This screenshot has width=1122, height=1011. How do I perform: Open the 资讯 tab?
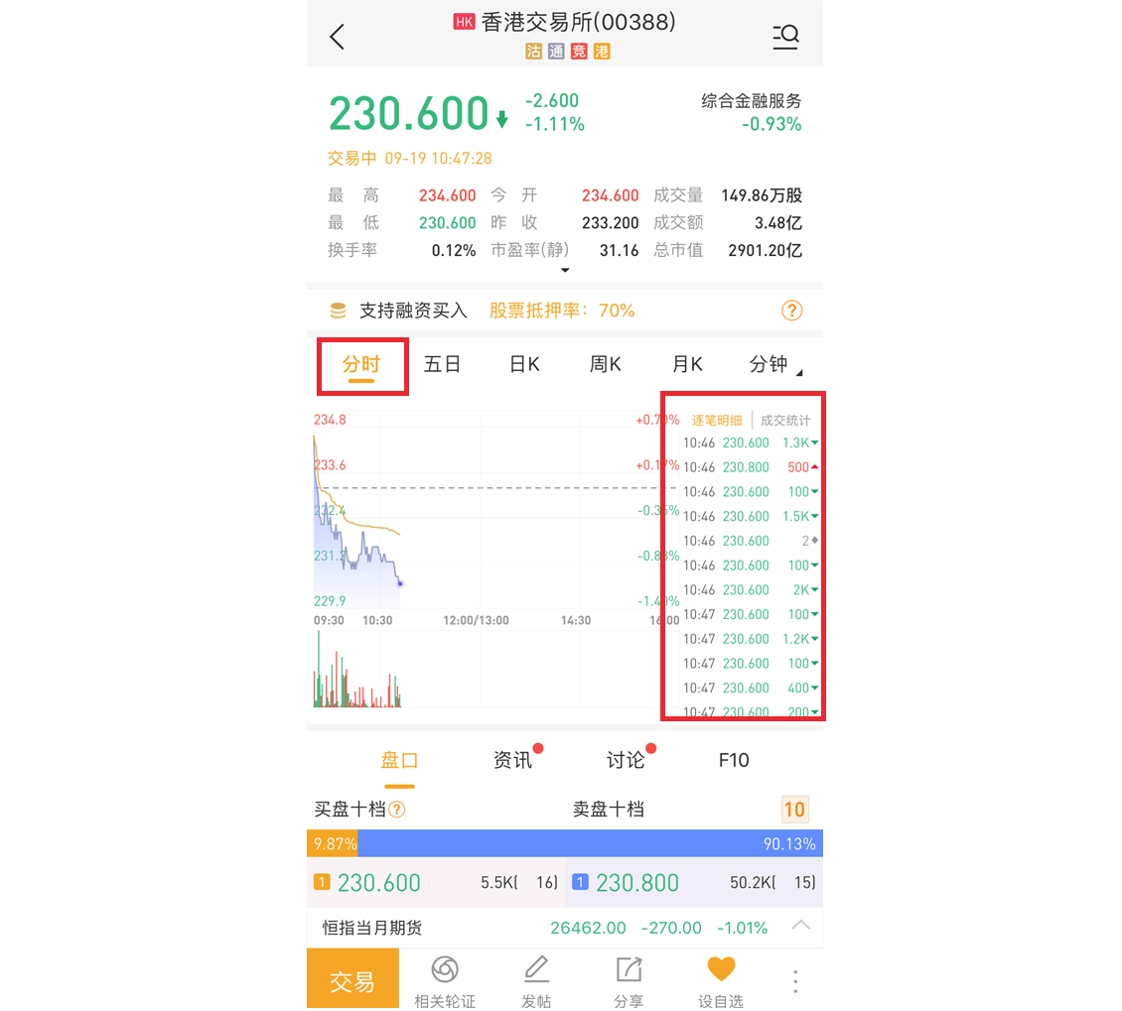513,761
